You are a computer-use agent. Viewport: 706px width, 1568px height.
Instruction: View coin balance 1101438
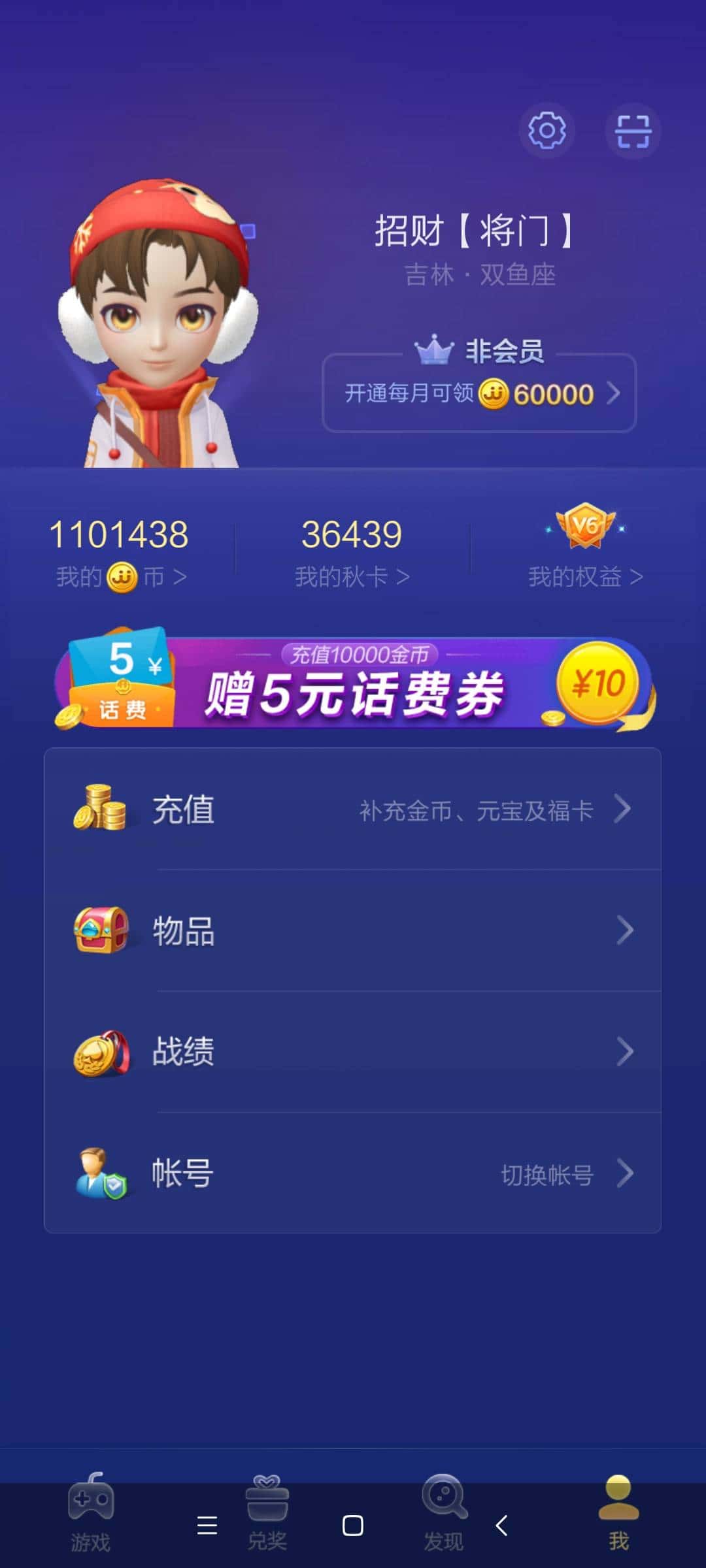120,534
